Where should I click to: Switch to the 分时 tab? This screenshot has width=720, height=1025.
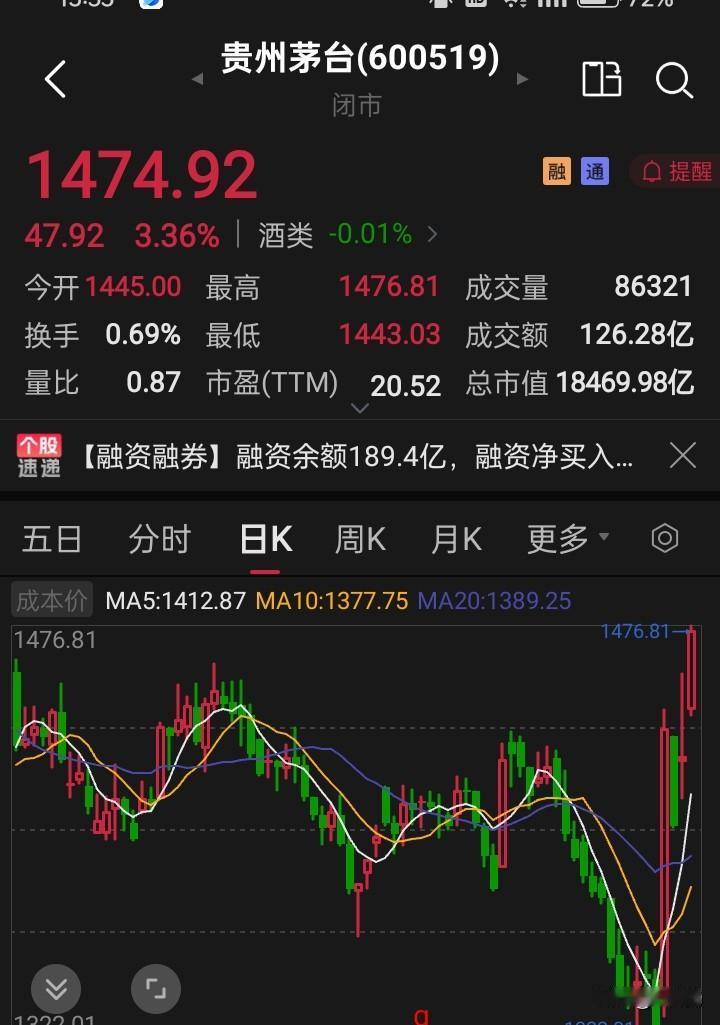(x=157, y=538)
